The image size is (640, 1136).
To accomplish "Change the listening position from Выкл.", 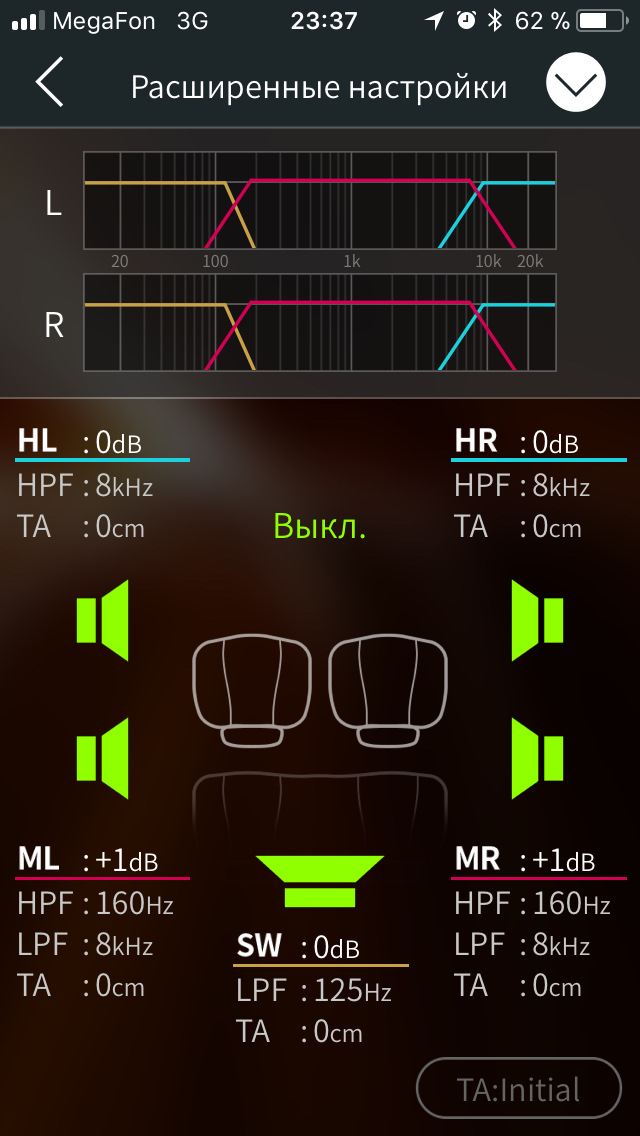I will 320,526.
